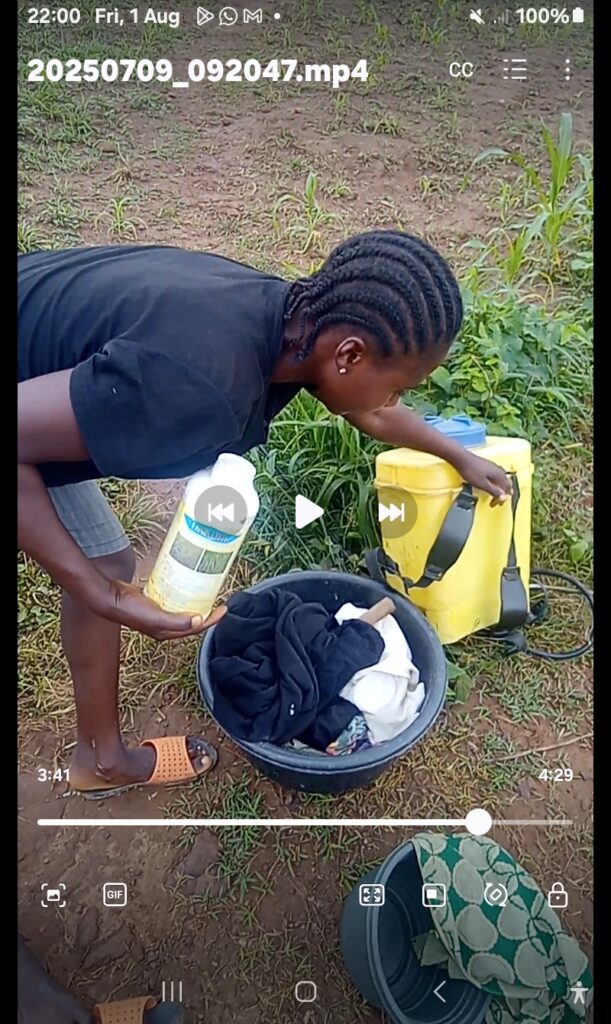
Task: Rotate the video screen orientation
Action: point(496,895)
